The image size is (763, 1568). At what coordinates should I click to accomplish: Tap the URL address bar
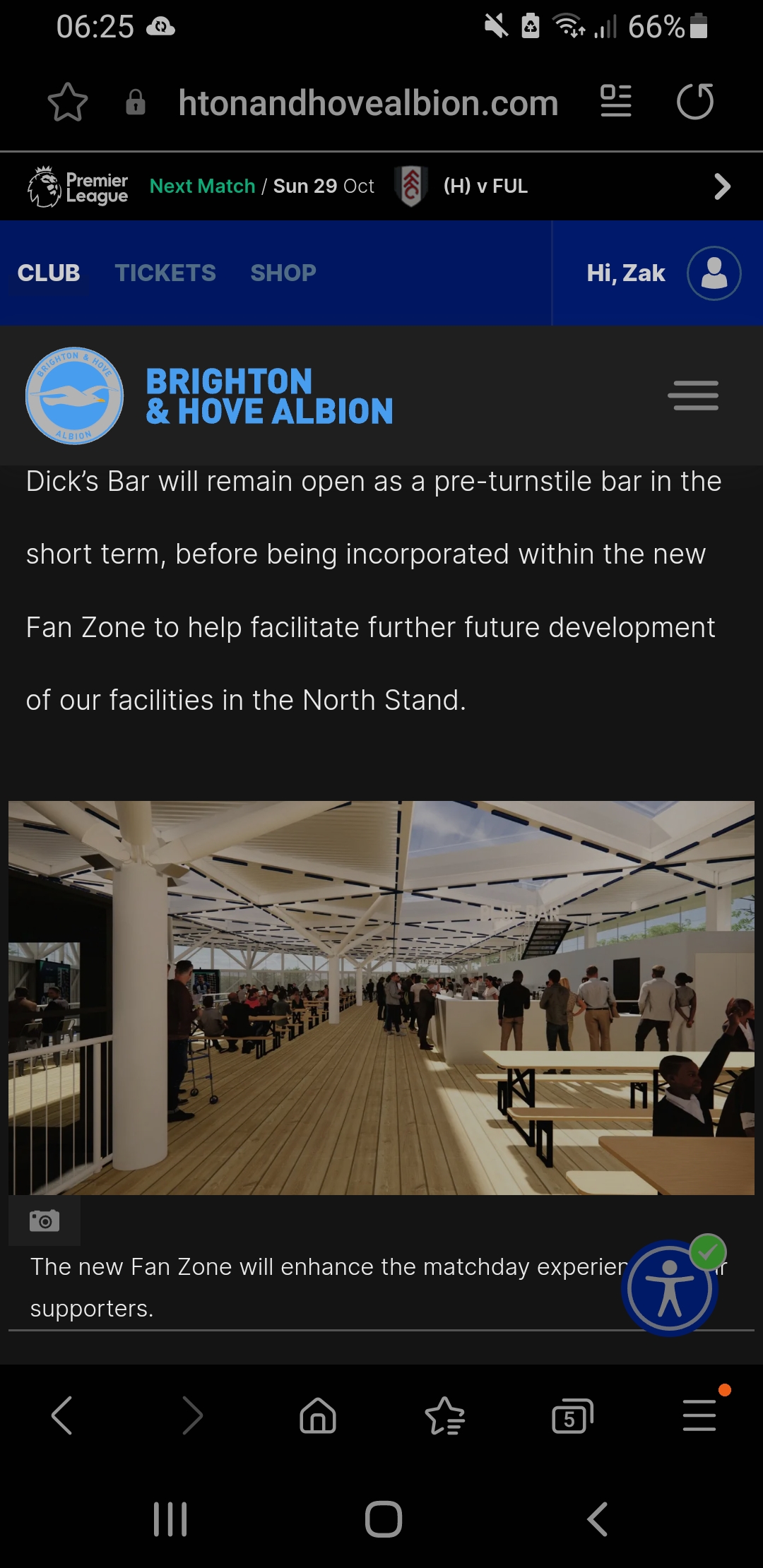[x=368, y=103]
